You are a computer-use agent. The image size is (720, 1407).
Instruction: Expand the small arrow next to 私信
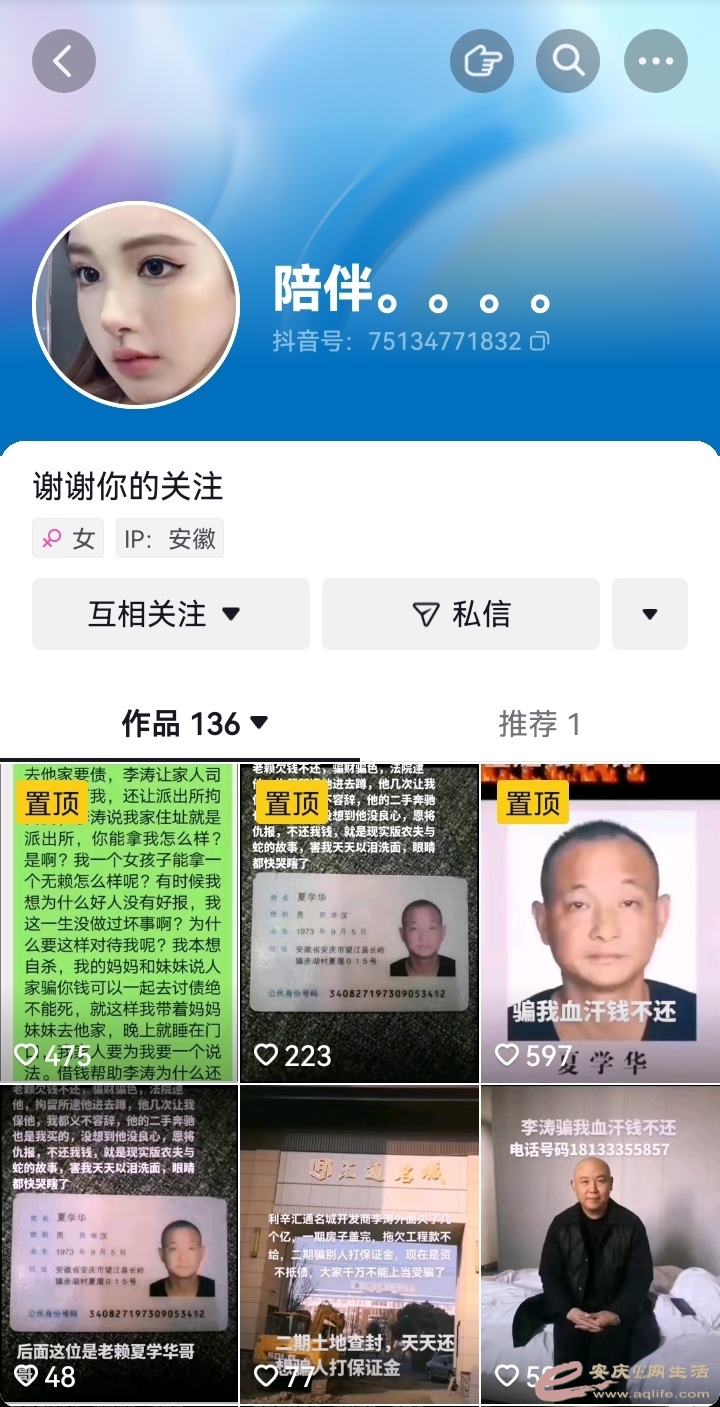click(649, 614)
